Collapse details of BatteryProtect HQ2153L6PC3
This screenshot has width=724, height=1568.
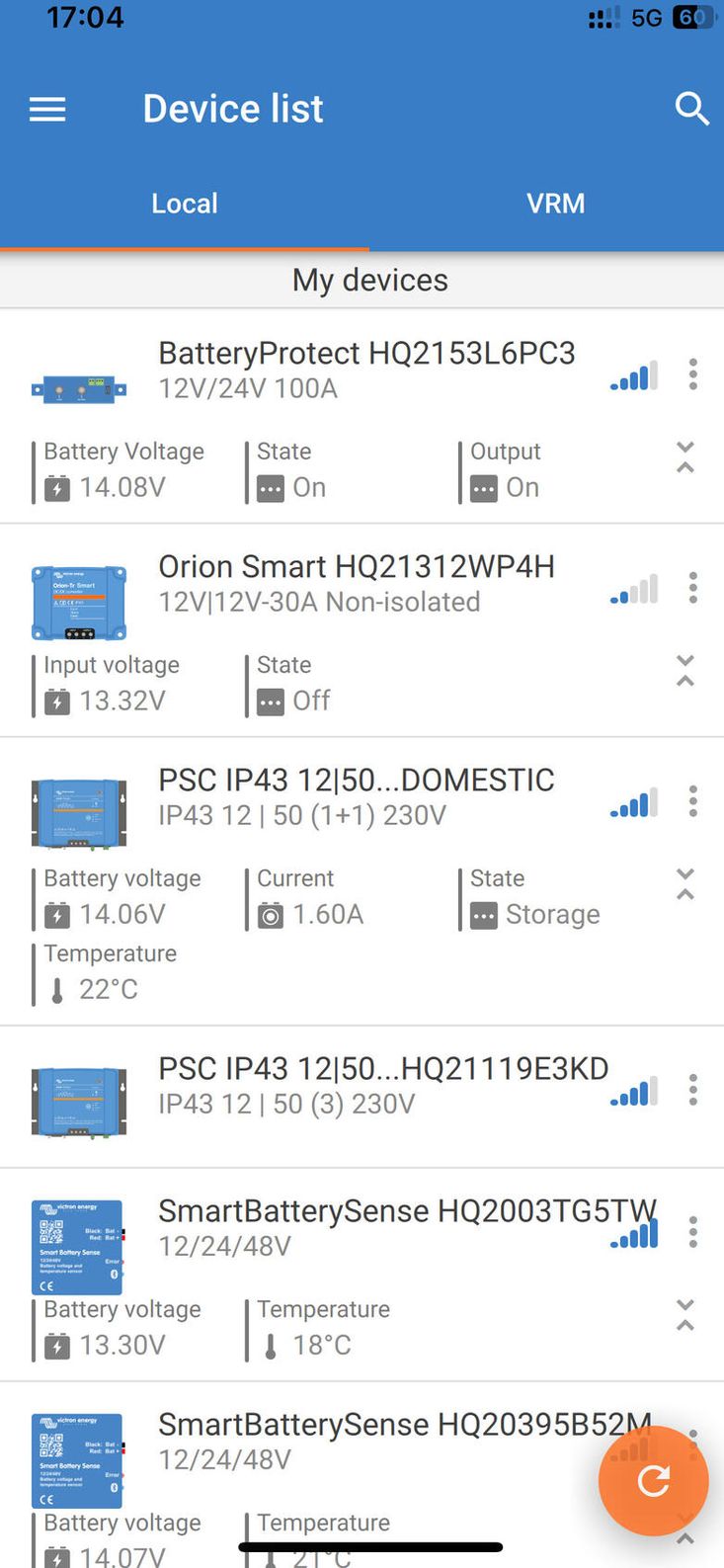tap(685, 457)
